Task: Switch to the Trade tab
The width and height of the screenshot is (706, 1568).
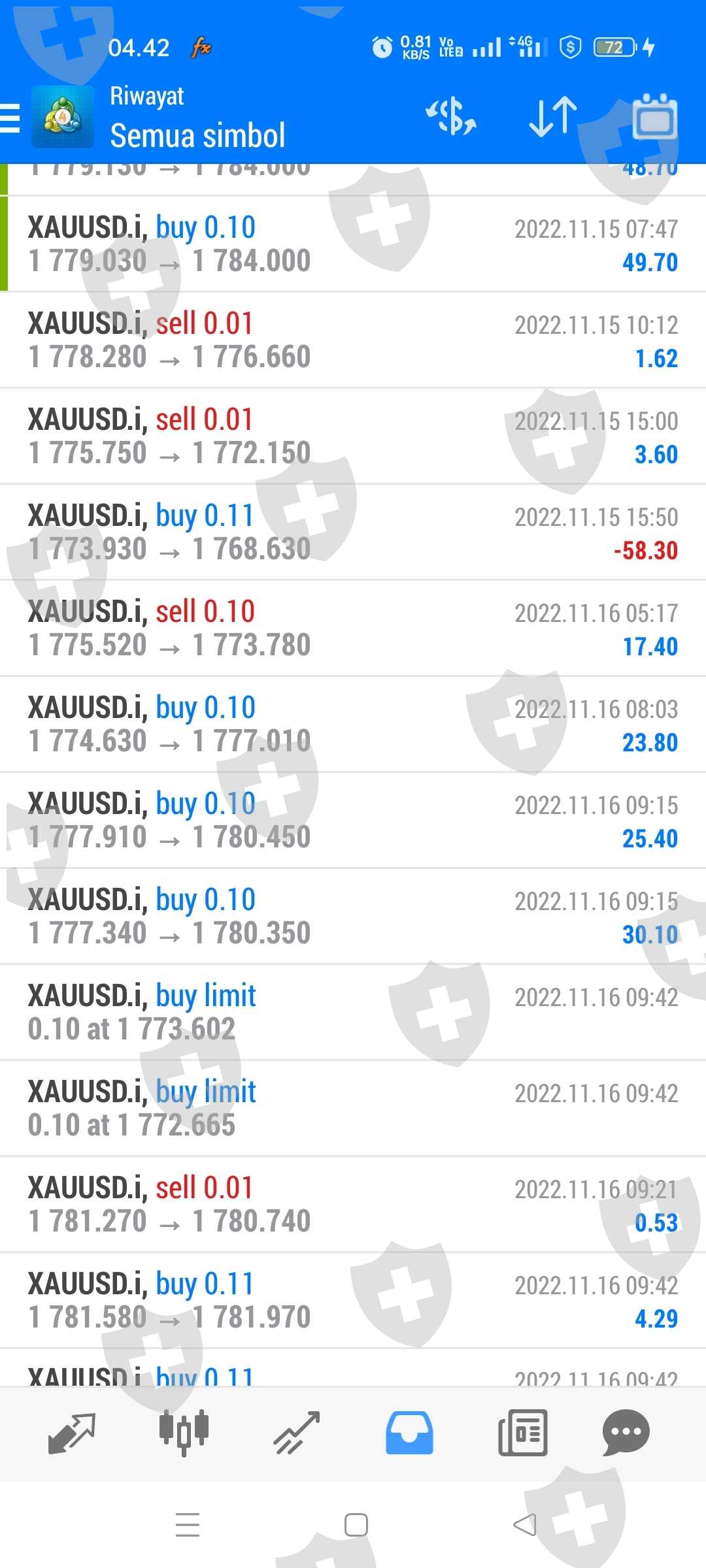Action: [x=297, y=1433]
